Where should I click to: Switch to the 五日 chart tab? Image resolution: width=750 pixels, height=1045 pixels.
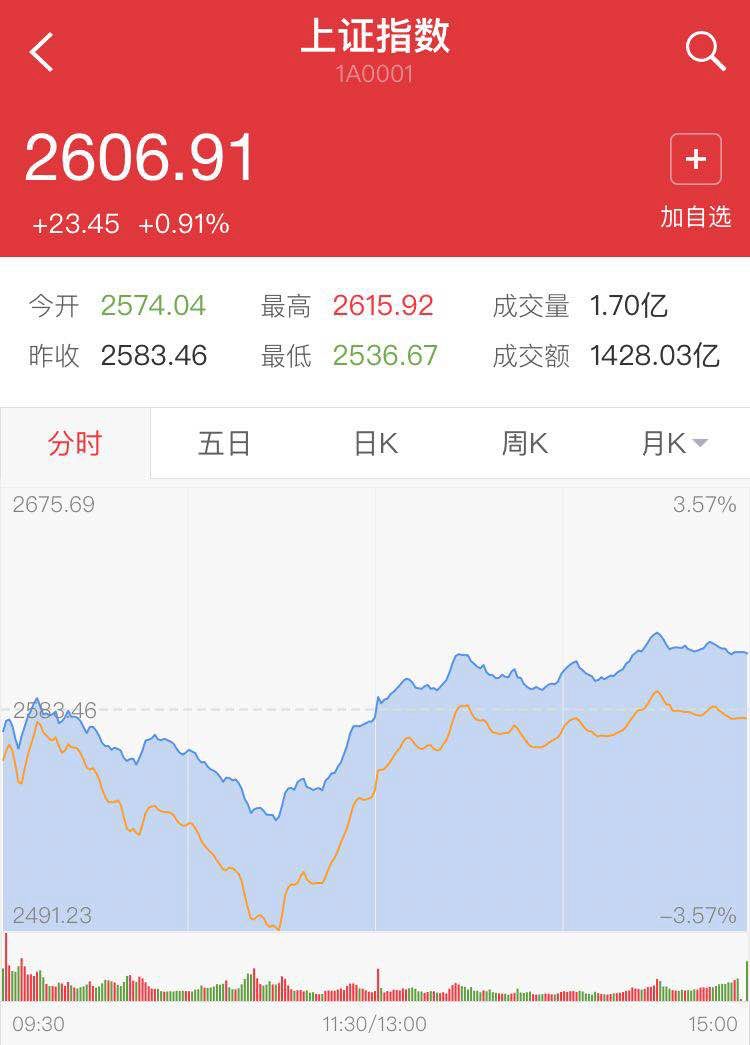[224, 444]
